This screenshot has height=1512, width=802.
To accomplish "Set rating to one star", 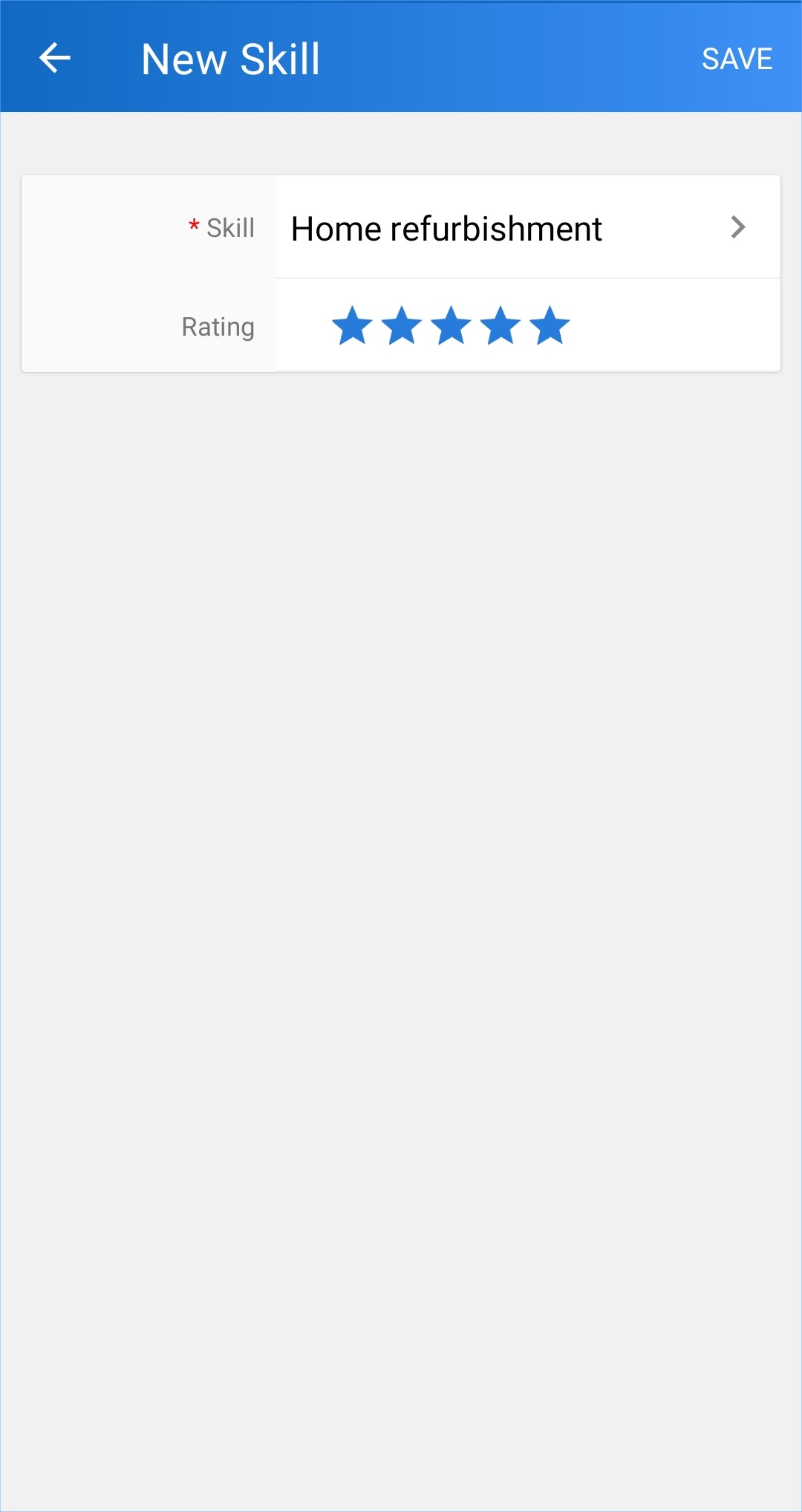I will click(x=352, y=326).
